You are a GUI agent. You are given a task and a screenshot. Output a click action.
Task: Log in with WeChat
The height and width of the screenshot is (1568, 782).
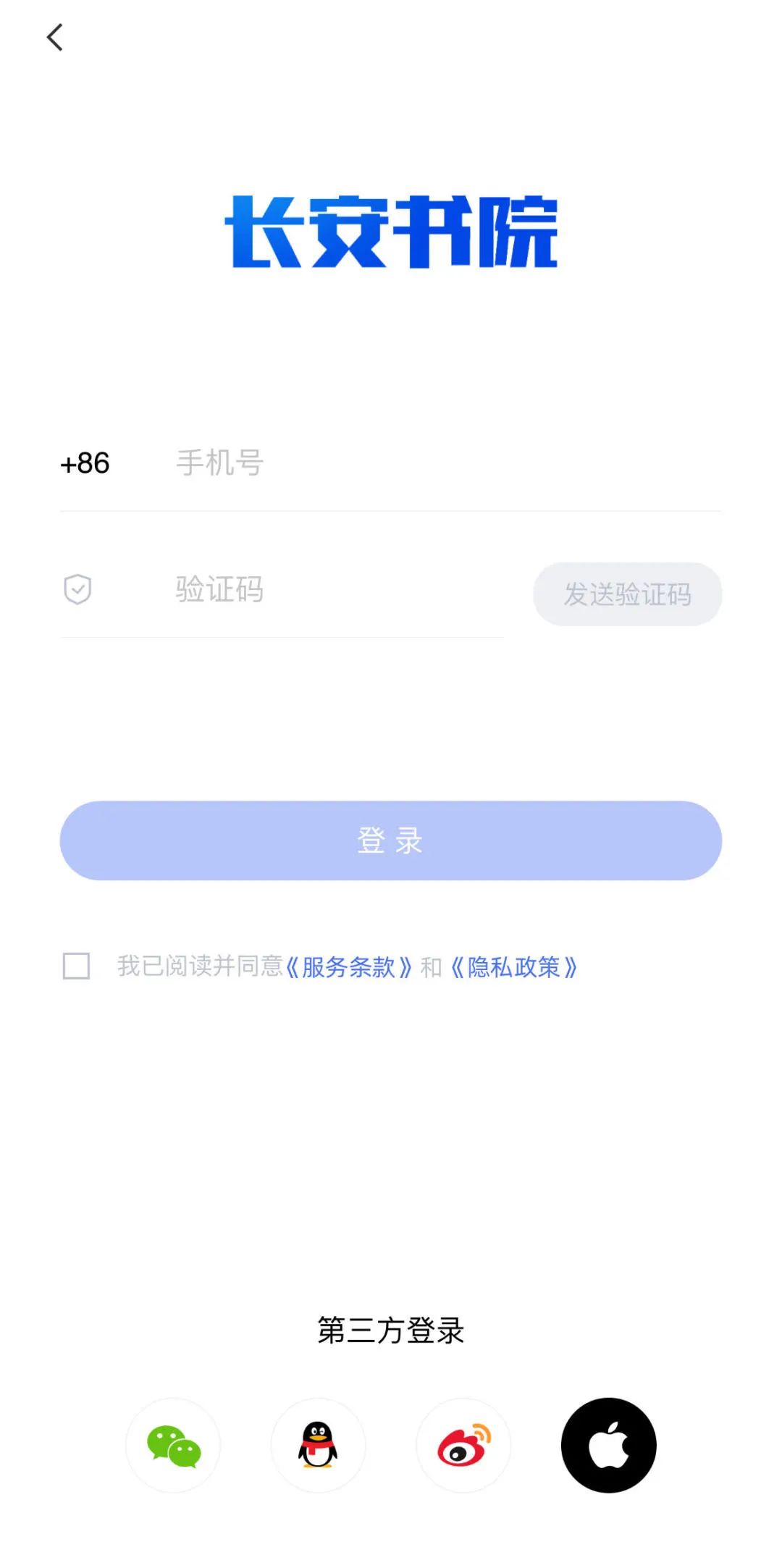click(173, 1445)
